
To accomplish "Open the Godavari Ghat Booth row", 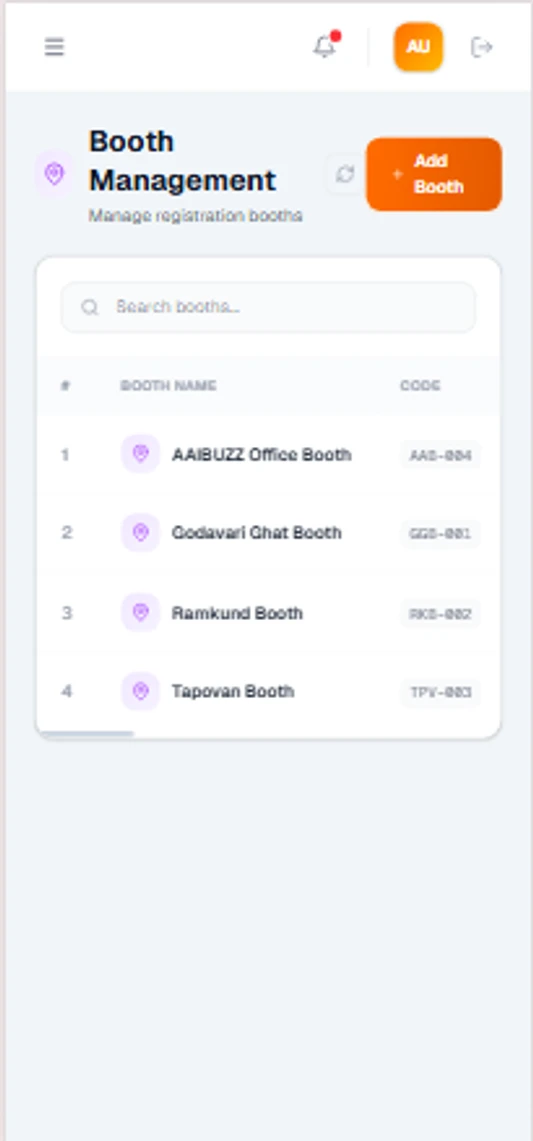I will pyautogui.click(x=268, y=533).
